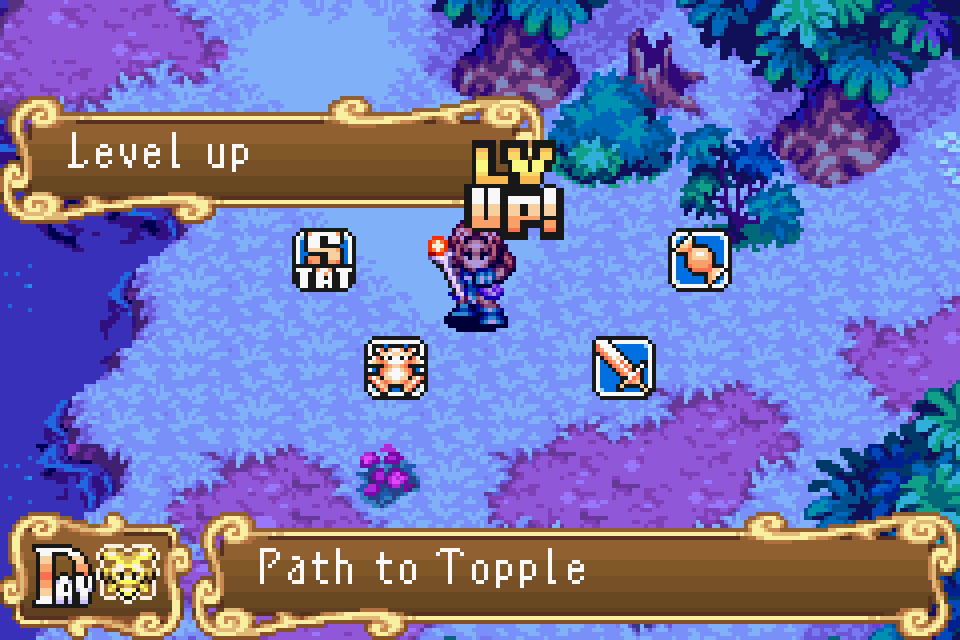Tap the LV UP! level up icon

click(x=516, y=190)
